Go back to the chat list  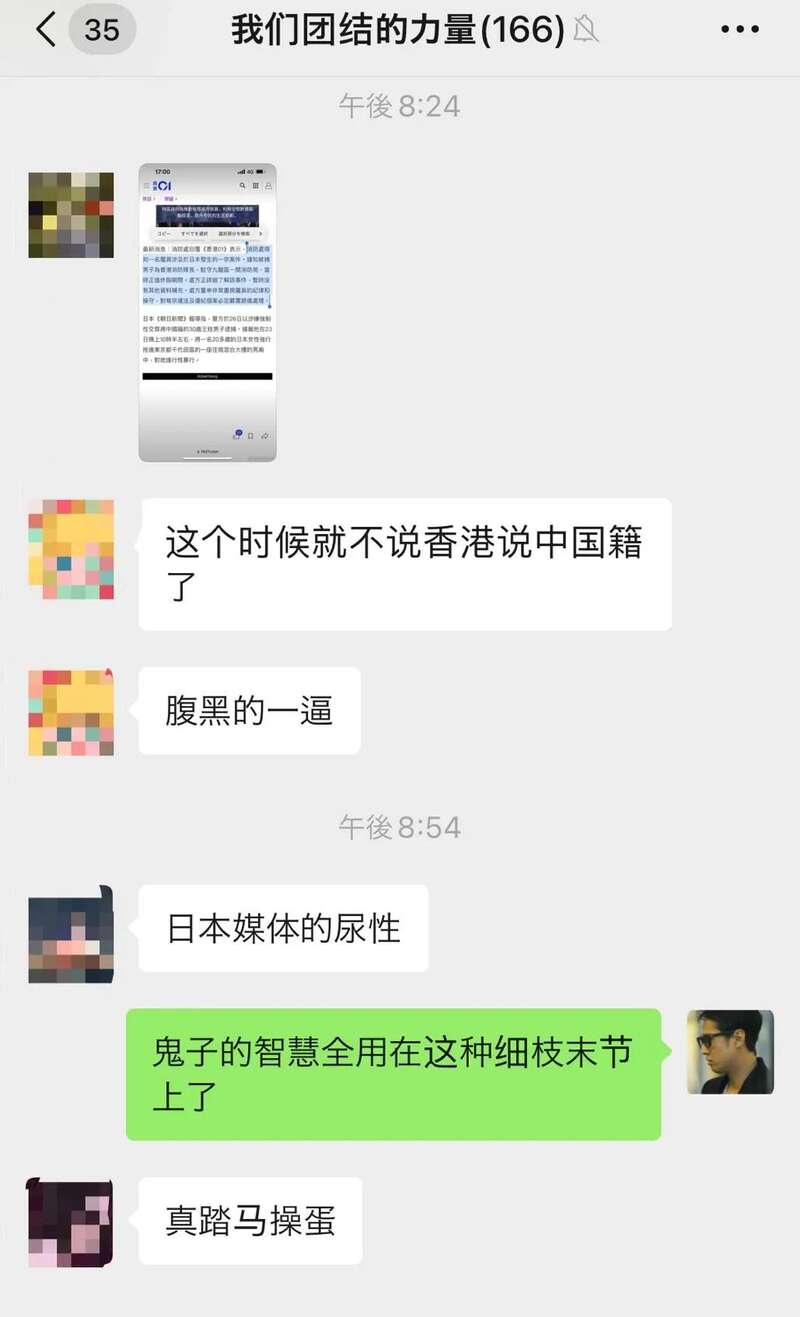pos(46,30)
